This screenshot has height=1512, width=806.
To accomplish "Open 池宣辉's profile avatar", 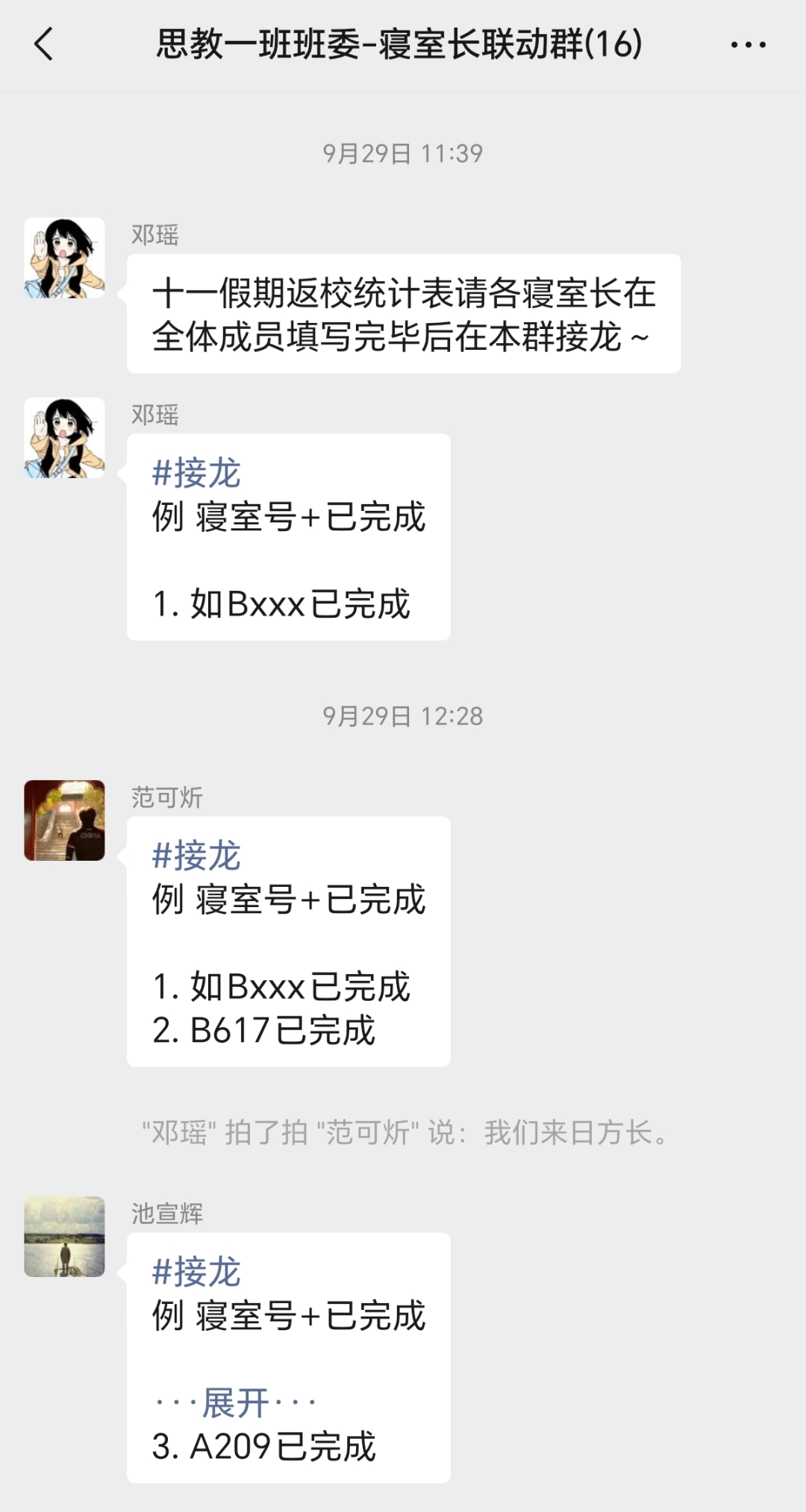I will coord(65,1237).
